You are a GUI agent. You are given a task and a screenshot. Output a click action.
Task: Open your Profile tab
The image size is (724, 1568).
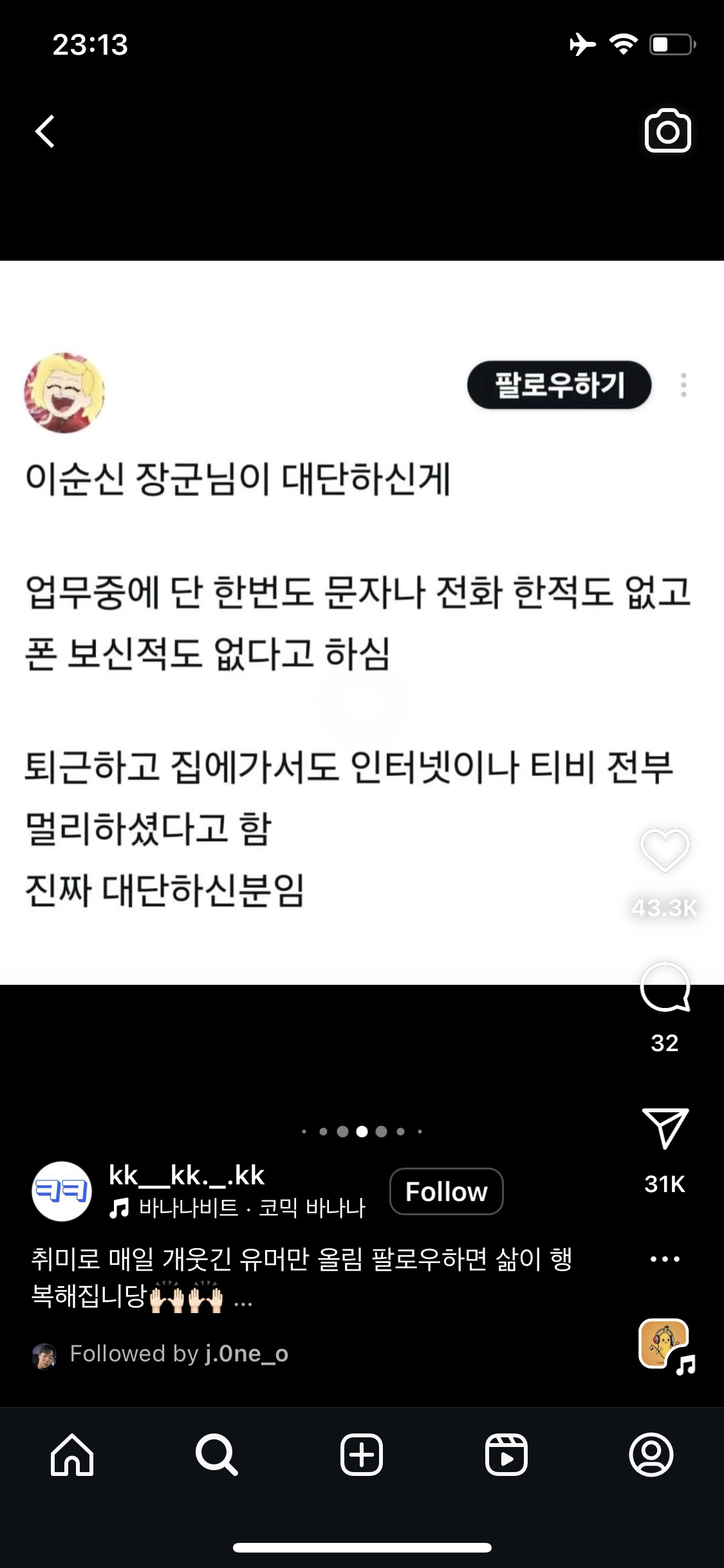tap(651, 1455)
